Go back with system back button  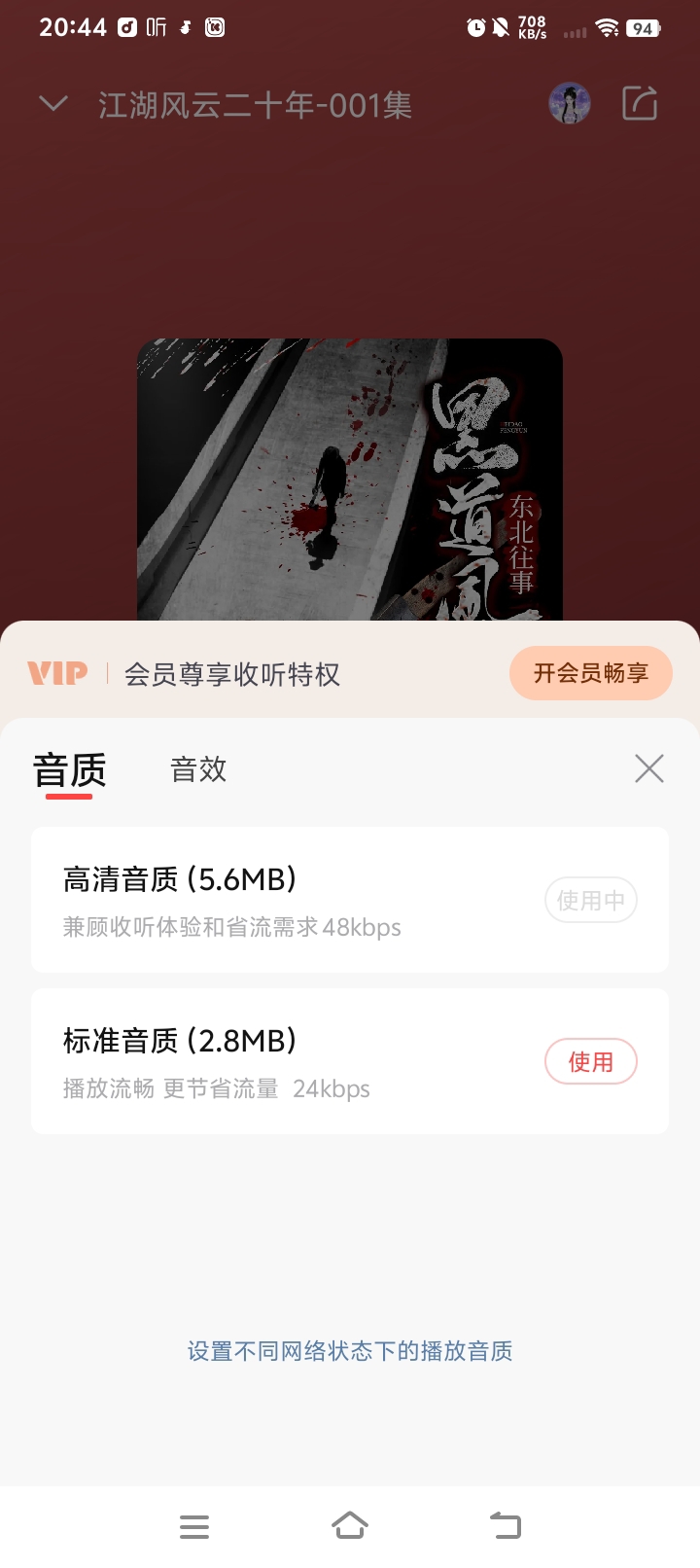pyautogui.click(x=505, y=1525)
